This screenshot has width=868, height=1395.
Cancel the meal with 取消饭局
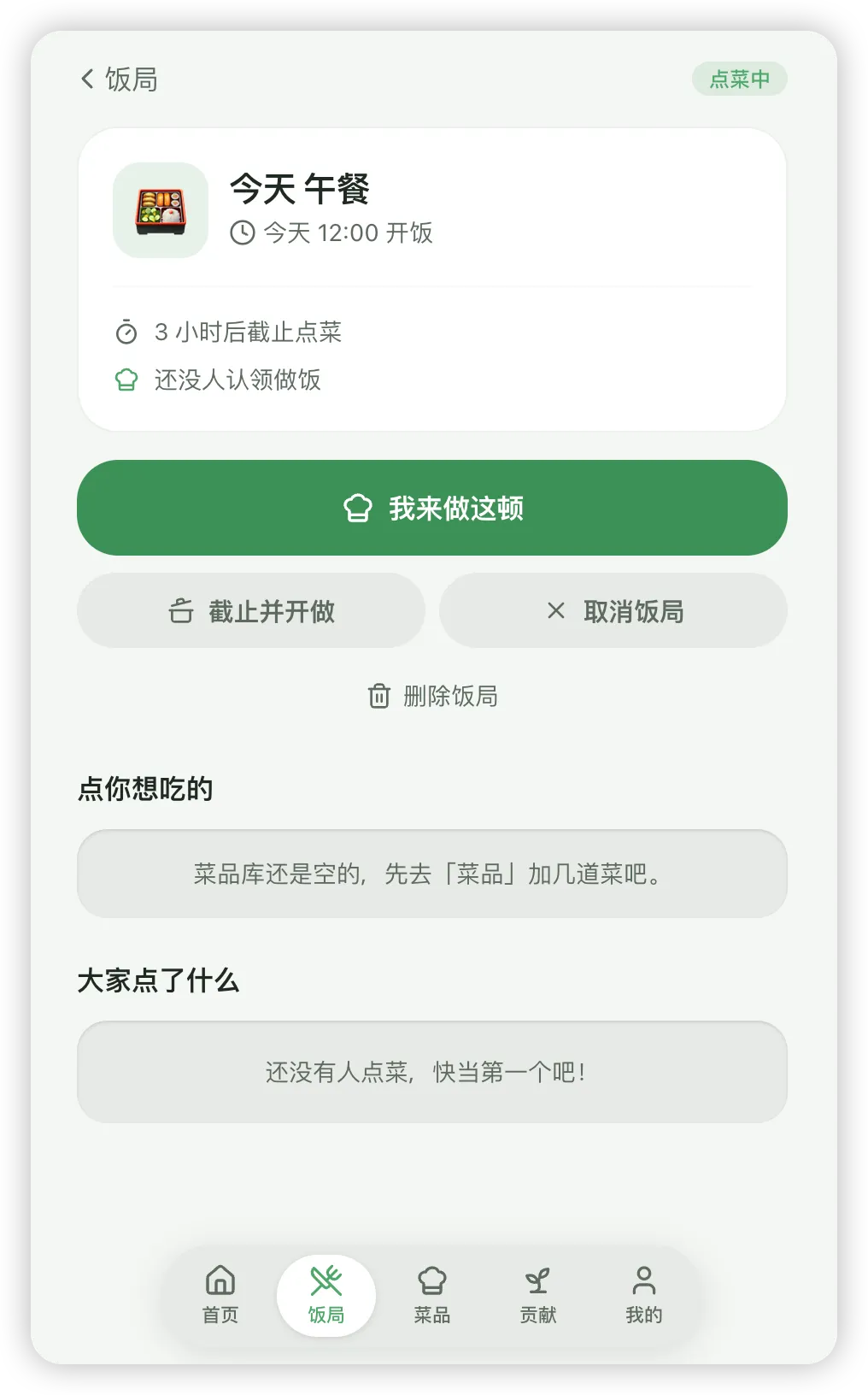(613, 611)
